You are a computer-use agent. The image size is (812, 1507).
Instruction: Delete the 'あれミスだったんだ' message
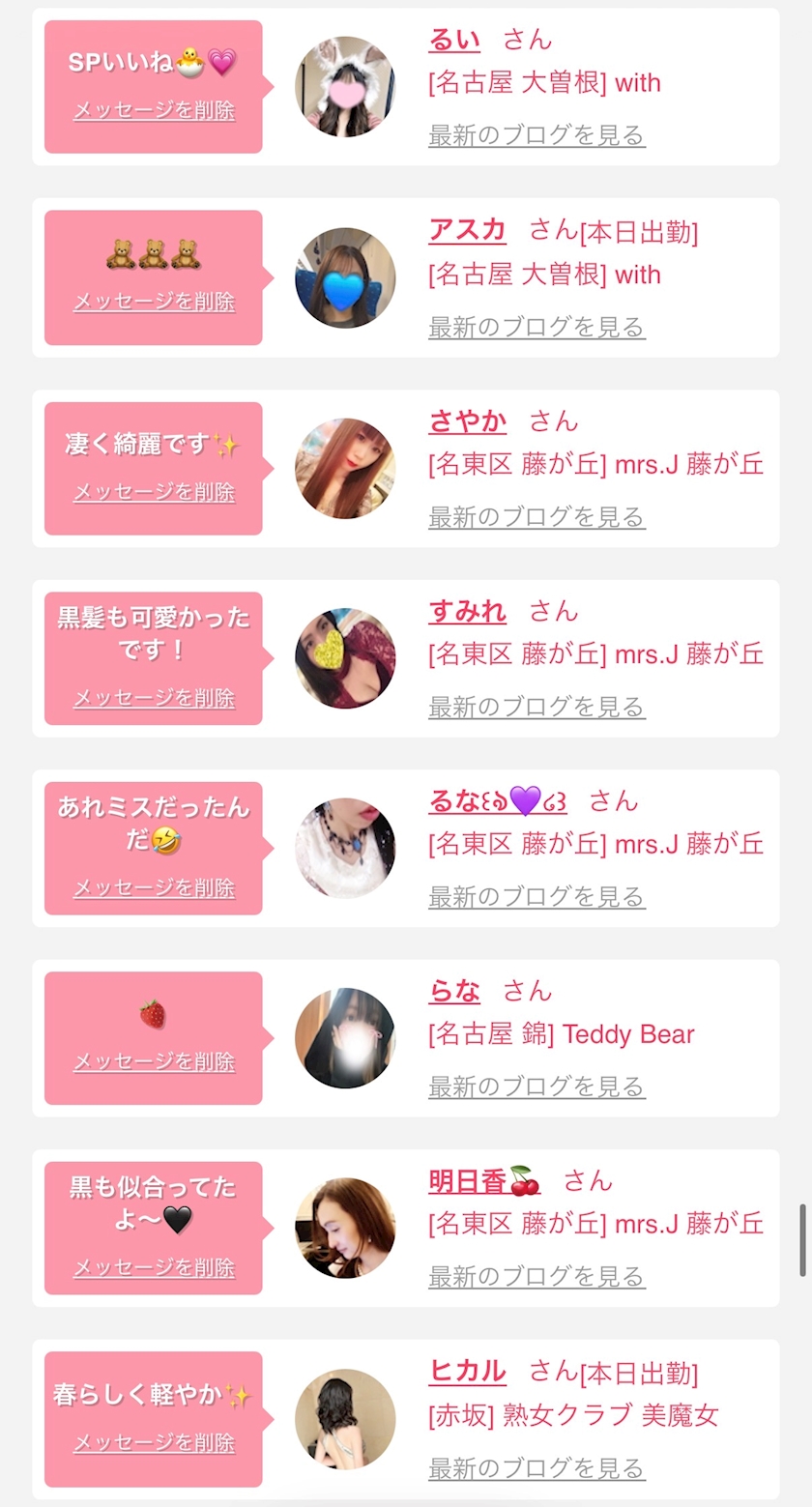click(154, 887)
